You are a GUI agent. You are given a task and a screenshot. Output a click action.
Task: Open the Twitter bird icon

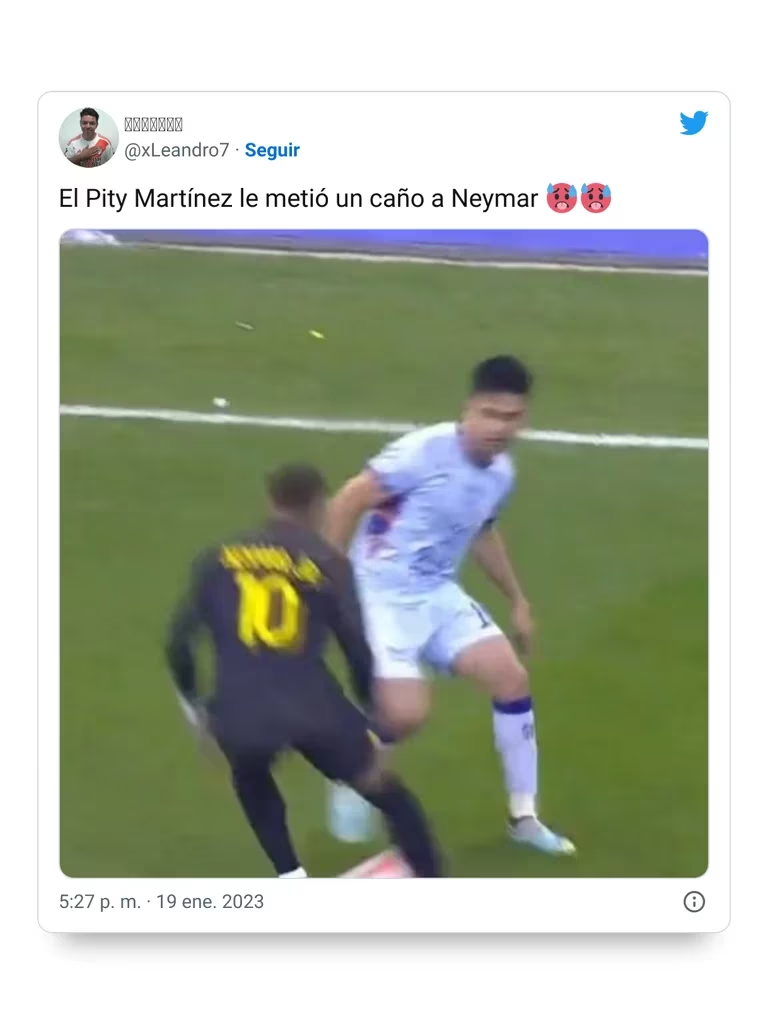694,123
